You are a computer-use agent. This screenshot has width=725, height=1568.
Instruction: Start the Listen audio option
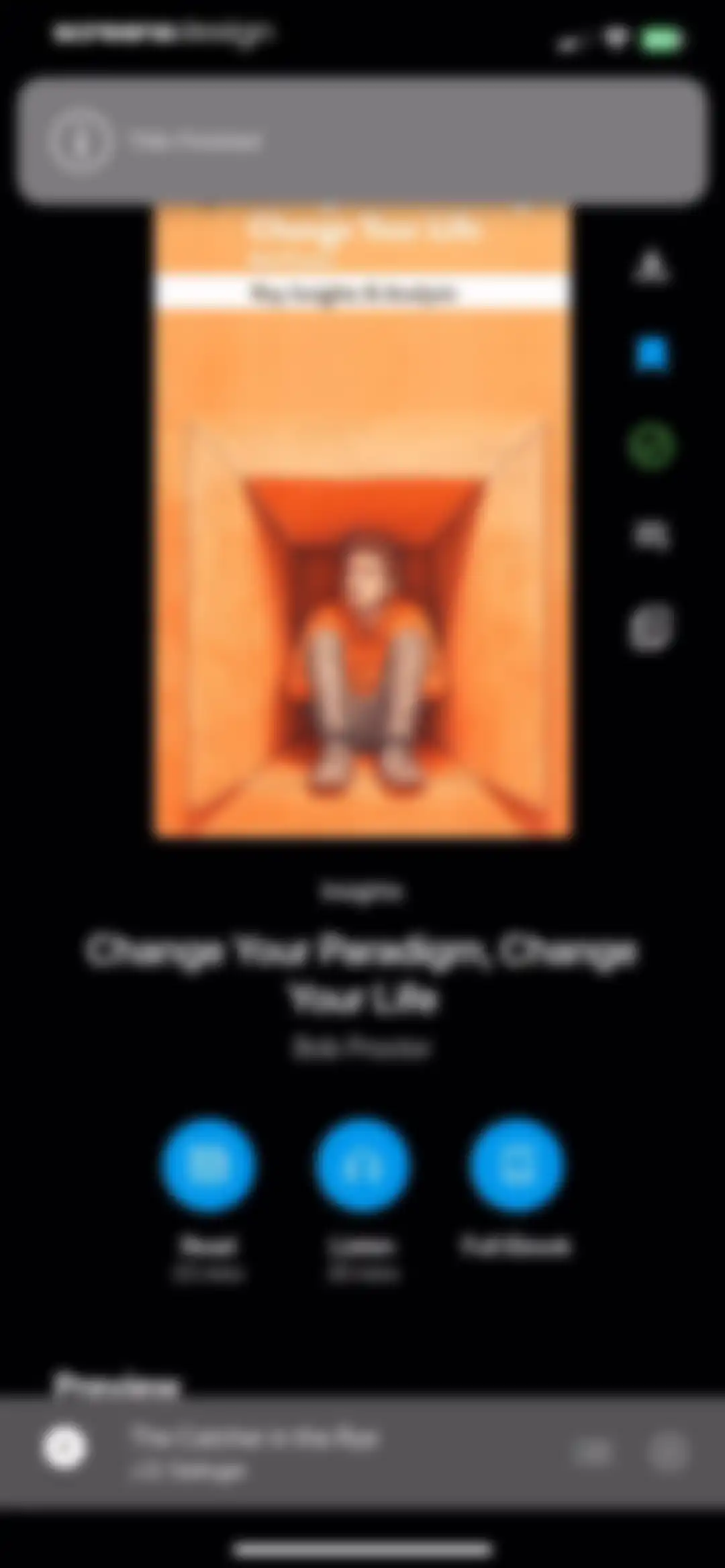[x=362, y=1166]
